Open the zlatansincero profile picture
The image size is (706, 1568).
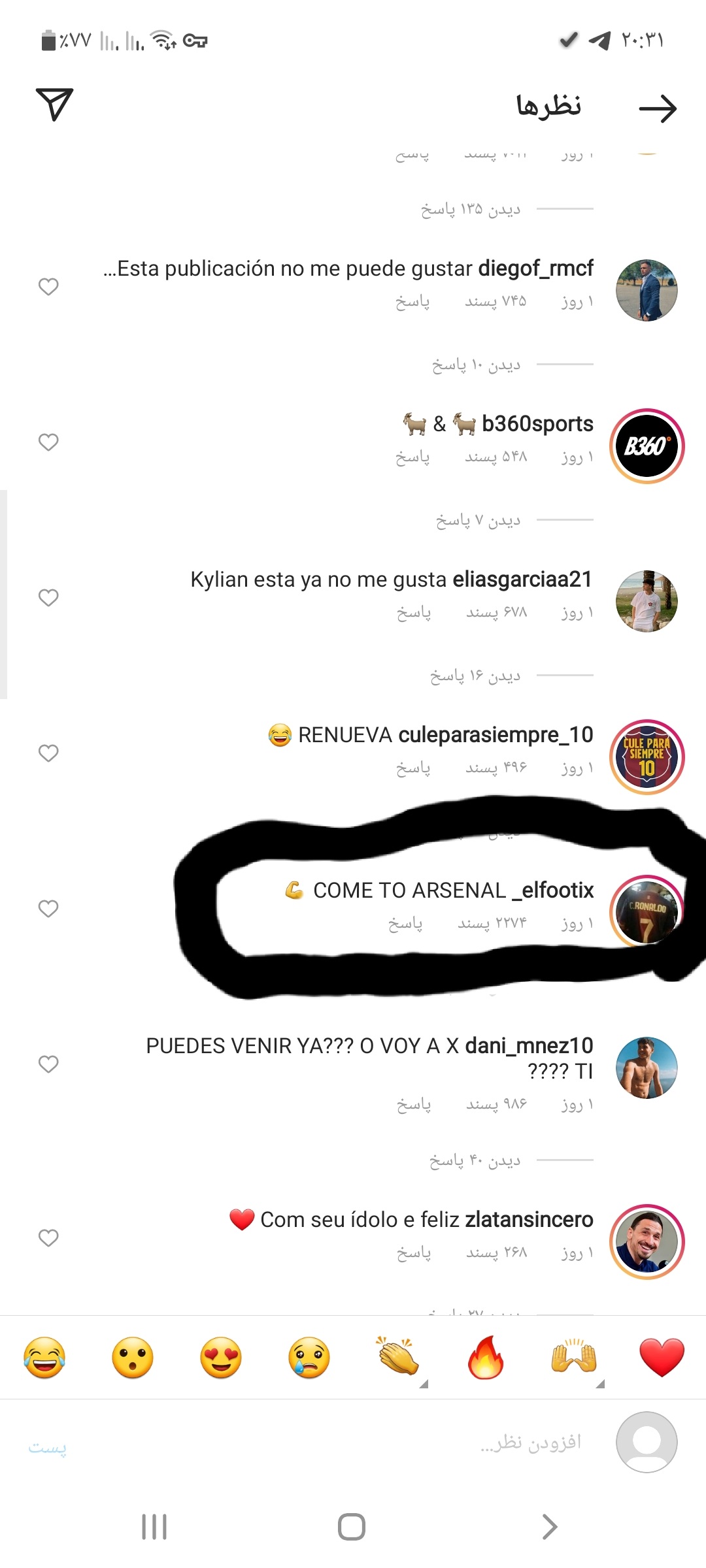click(647, 1241)
